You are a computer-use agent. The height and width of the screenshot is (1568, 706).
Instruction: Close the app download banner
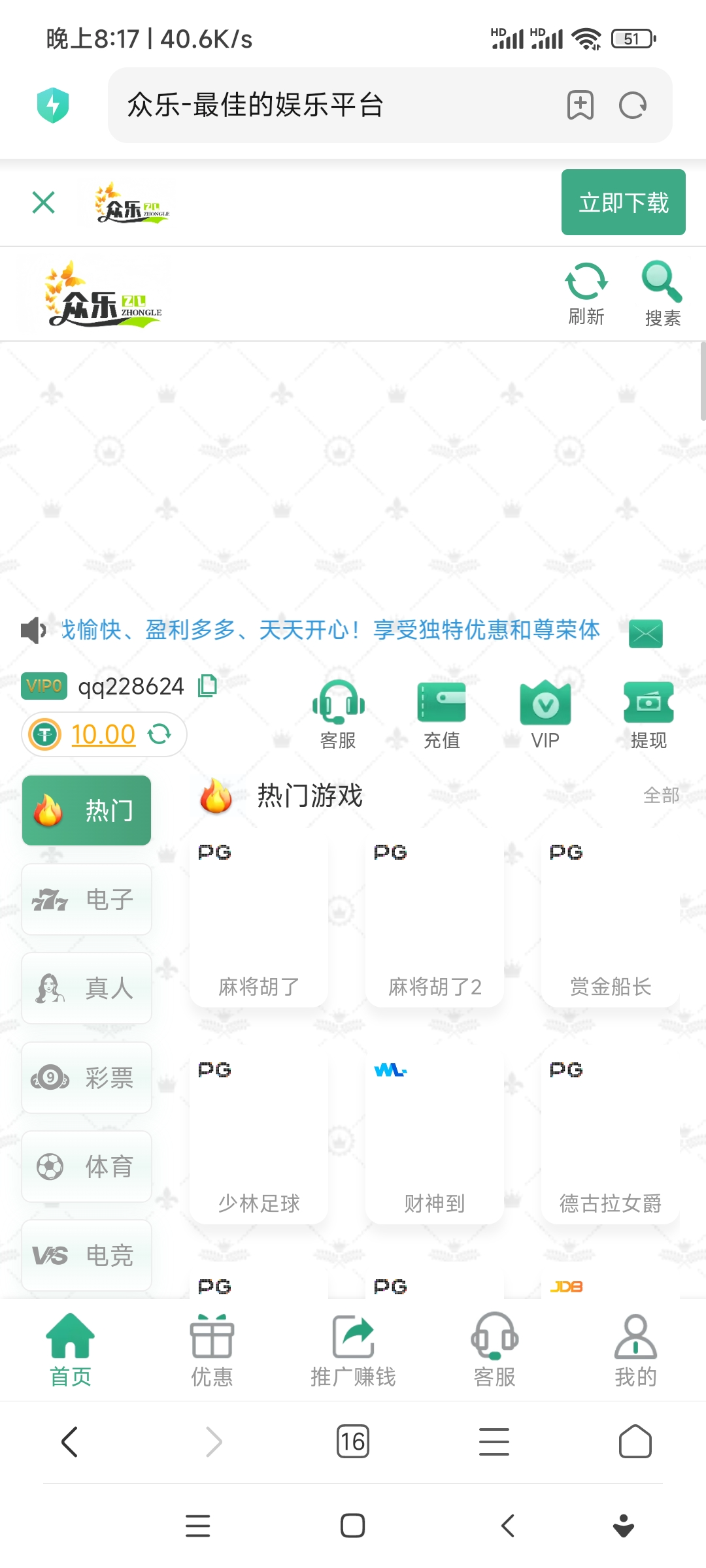coord(43,202)
